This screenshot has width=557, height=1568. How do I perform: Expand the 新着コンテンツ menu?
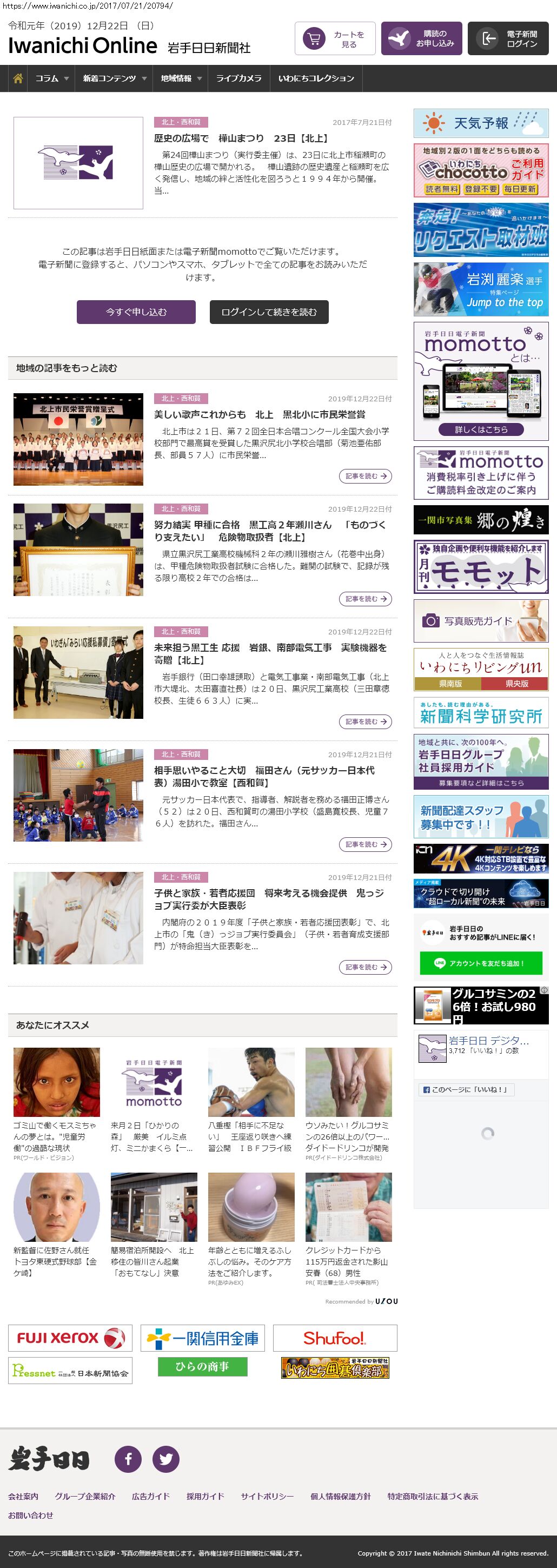click(x=115, y=78)
